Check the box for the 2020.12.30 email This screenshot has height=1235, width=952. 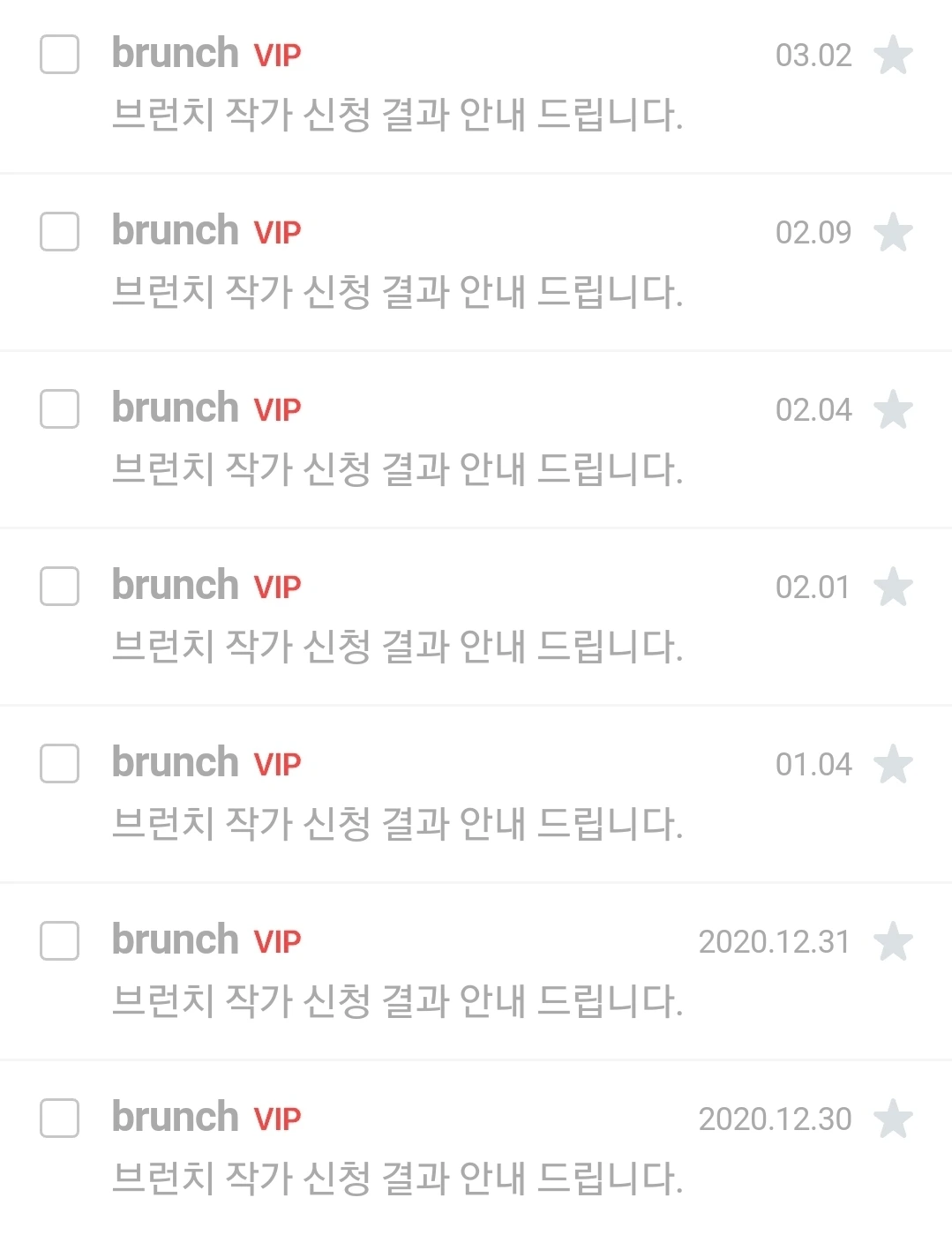click(59, 1119)
